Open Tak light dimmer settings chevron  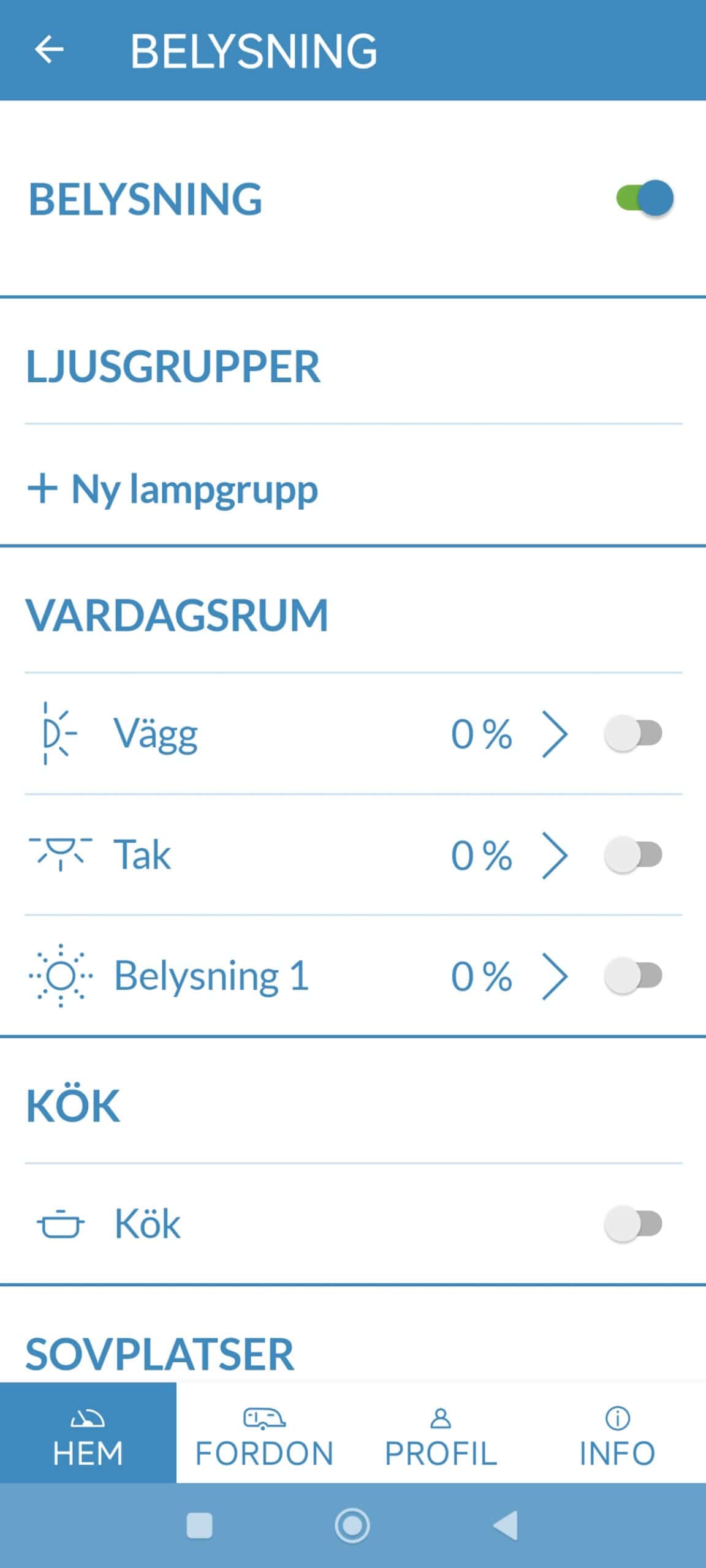click(555, 855)
